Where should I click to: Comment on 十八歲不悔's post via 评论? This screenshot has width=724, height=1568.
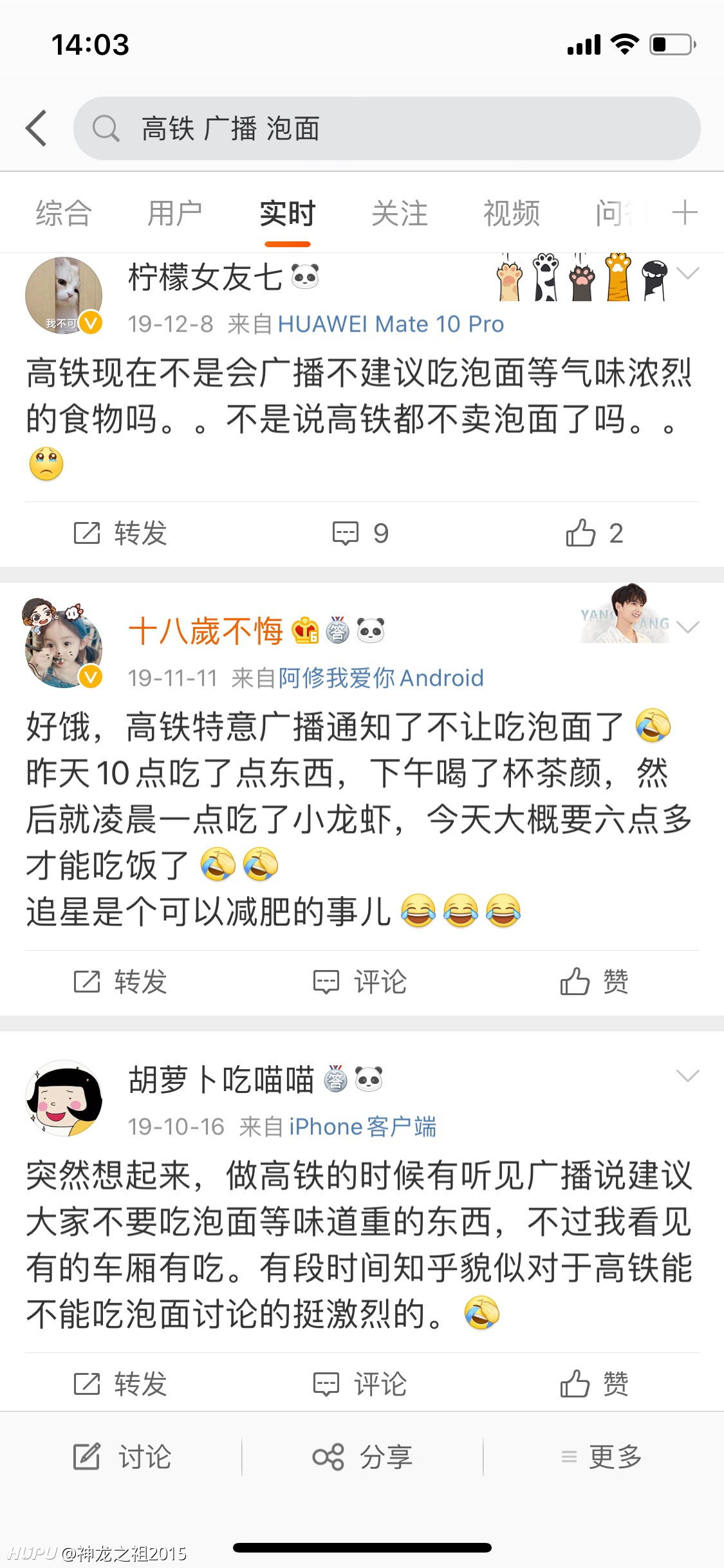[360, 982]
